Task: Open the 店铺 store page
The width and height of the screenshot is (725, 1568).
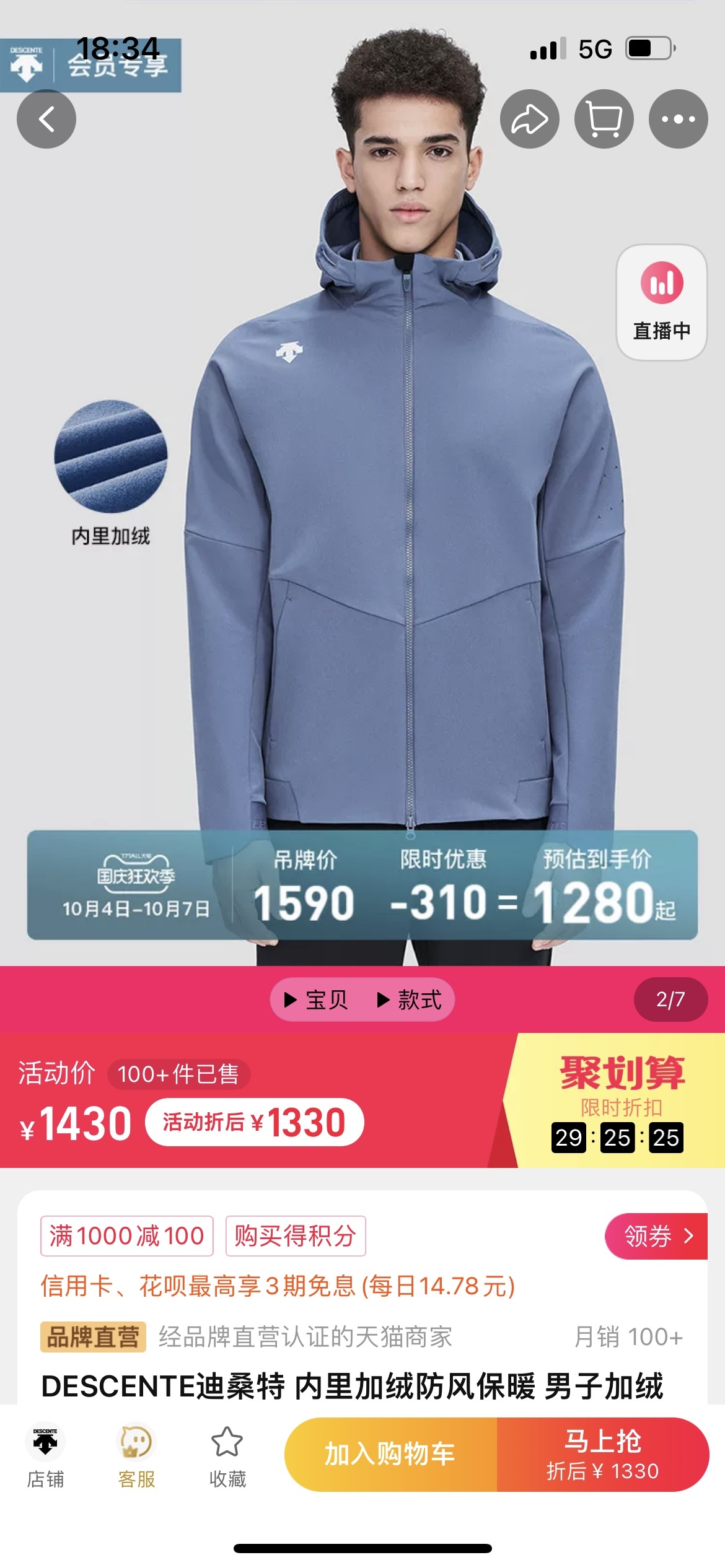Action: pyautogui.click(x=45, y=1455)
